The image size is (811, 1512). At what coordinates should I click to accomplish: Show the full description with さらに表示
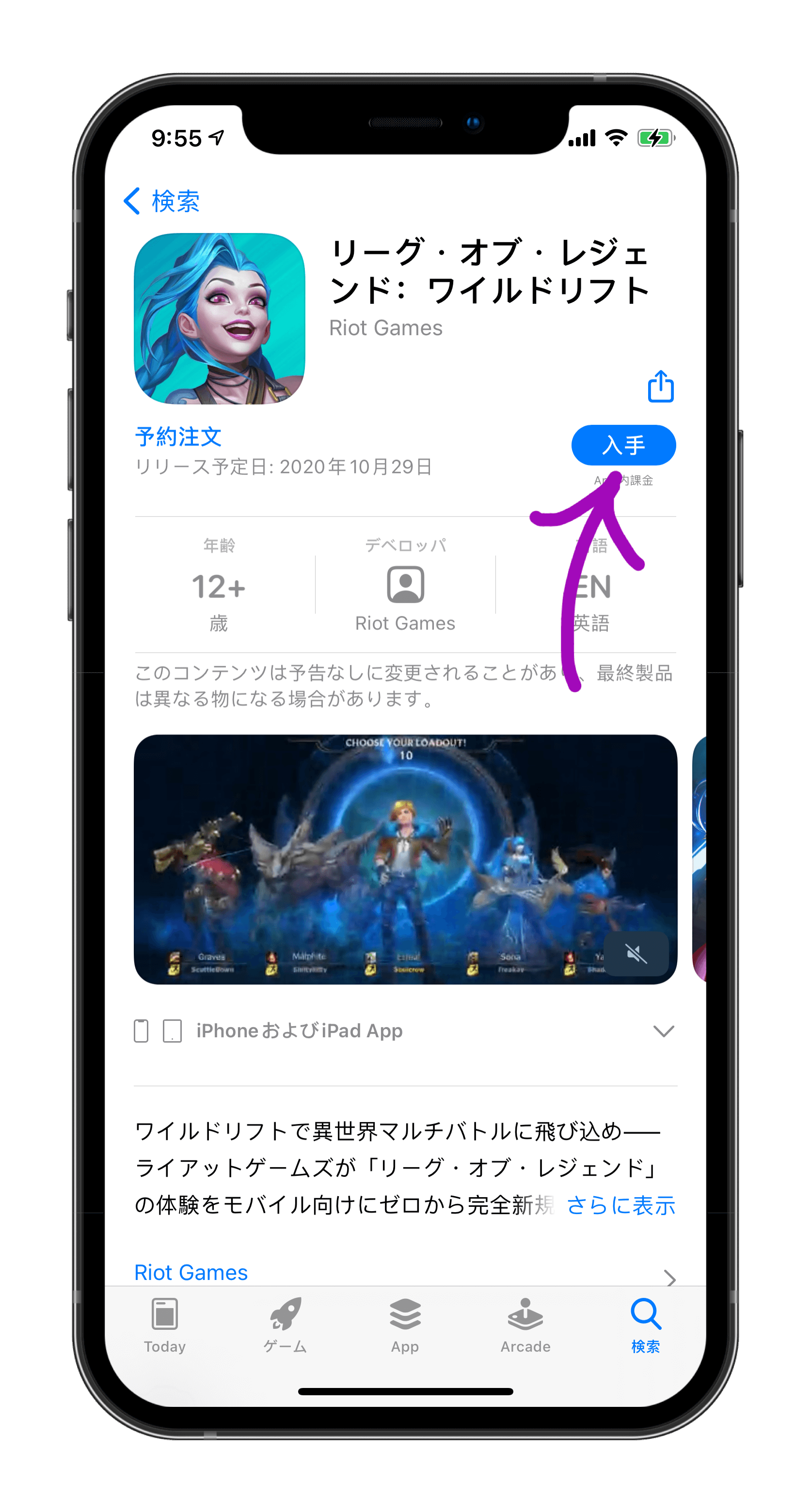pos(620,1205)
